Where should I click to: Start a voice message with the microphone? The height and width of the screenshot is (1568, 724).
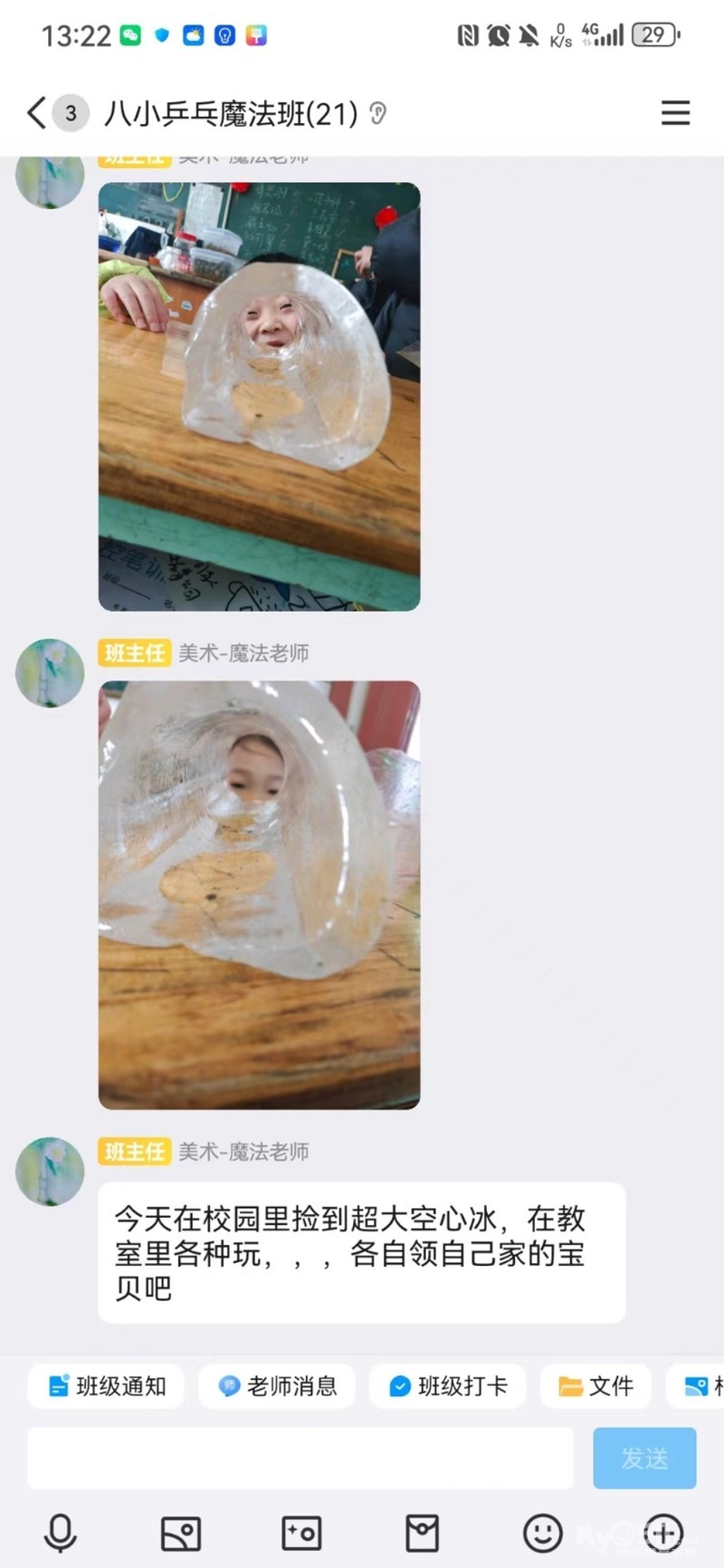tap(61, 1533)
